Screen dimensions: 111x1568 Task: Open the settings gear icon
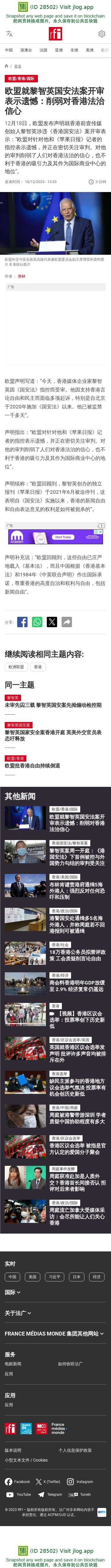pyautogui.click(x=101, y=34)
